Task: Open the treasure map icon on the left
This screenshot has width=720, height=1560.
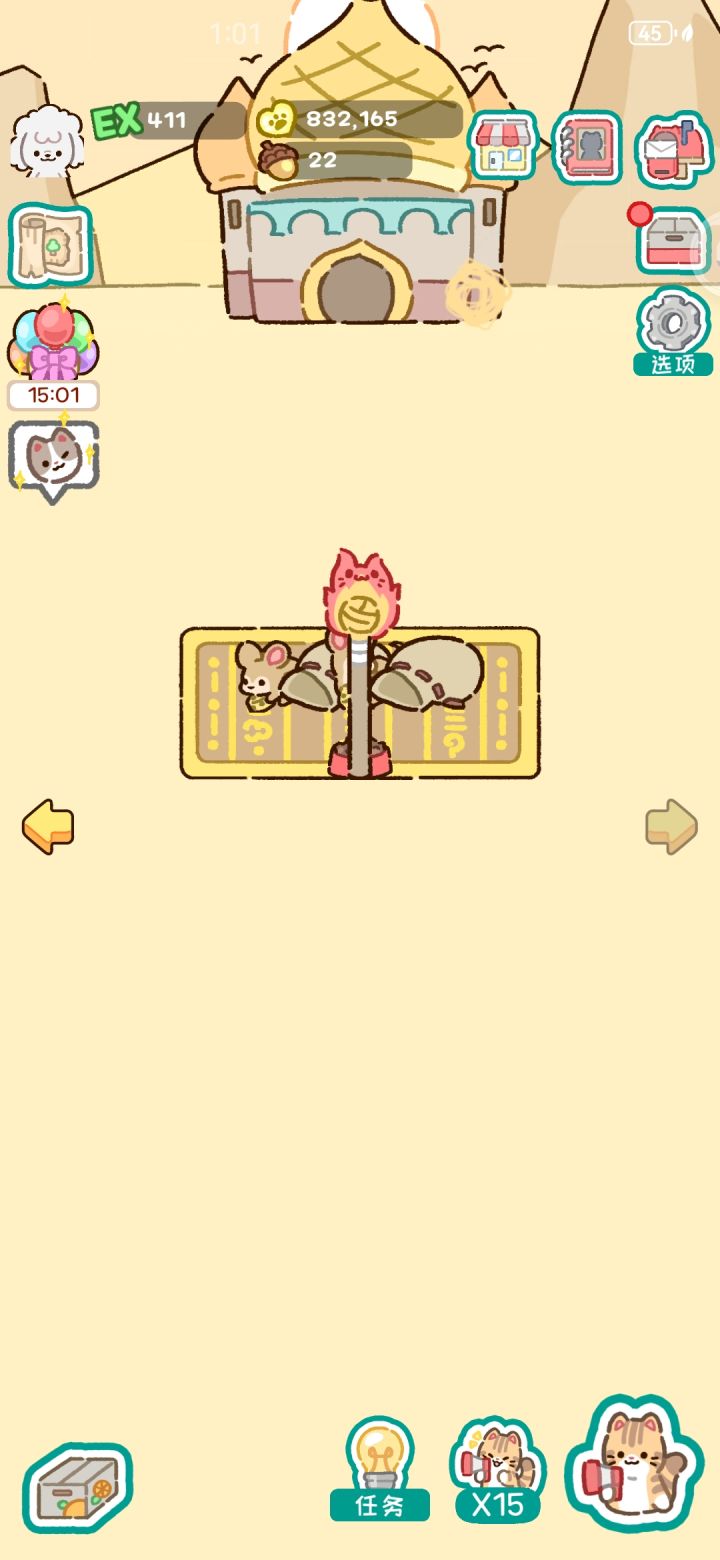Action: click(x=50, y=243)
